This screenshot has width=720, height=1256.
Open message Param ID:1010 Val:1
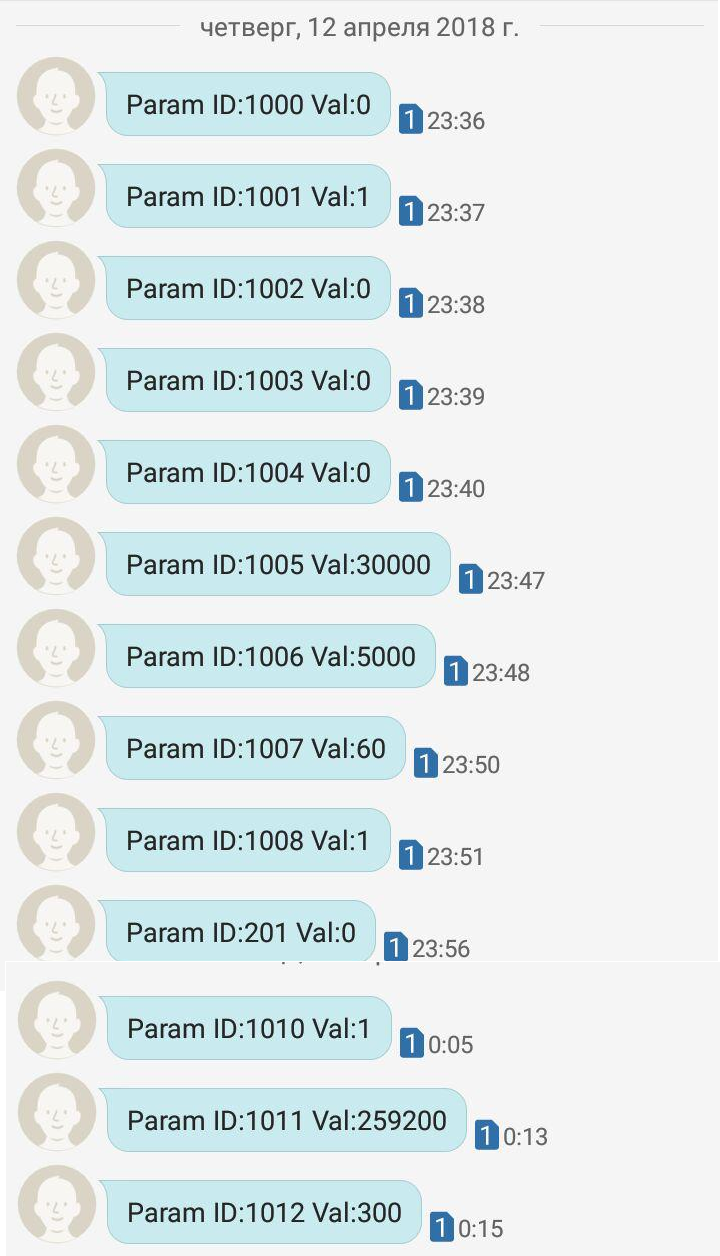pos(249,1028)
